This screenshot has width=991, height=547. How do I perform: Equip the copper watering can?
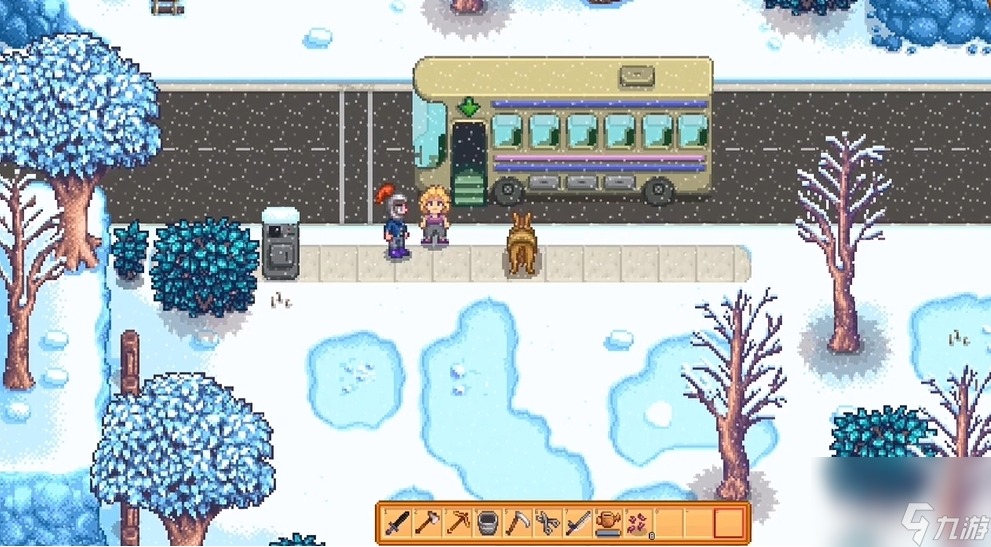(x=607, y=522)
